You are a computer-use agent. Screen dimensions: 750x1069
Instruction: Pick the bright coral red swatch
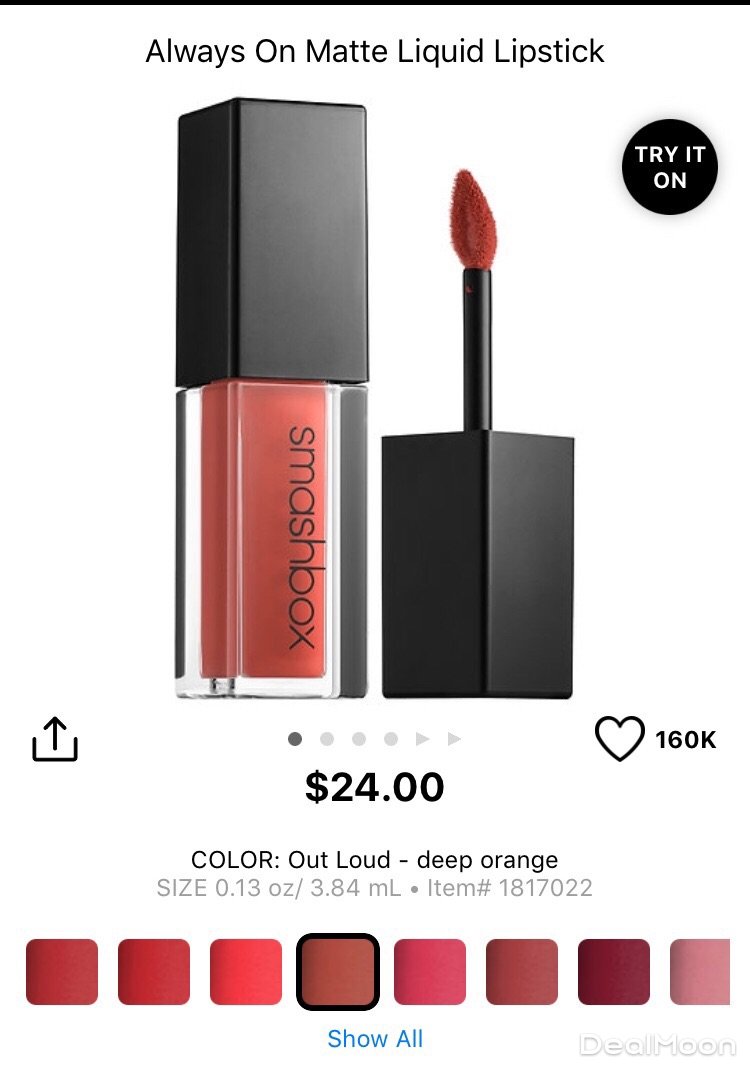click(x=246, y=972)
